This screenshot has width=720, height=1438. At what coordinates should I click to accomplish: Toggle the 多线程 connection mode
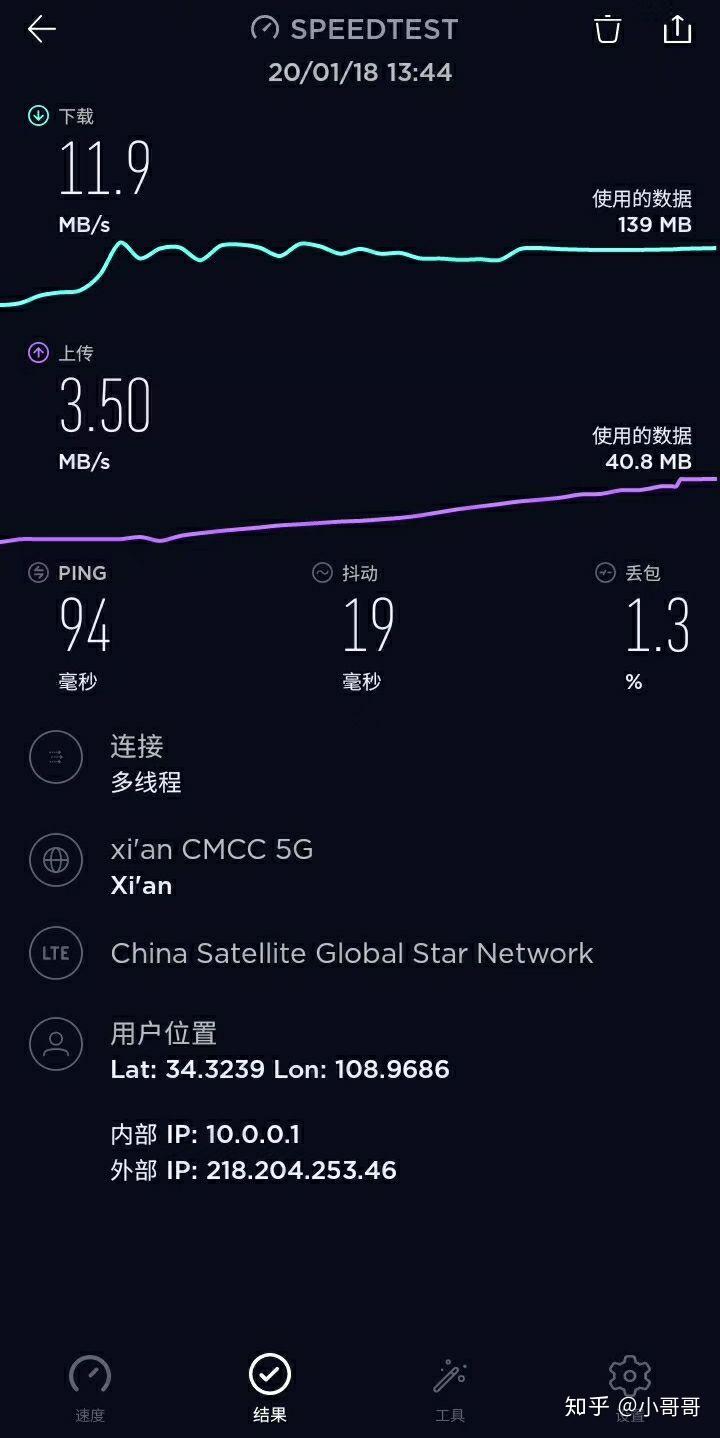tap(146, 783)
